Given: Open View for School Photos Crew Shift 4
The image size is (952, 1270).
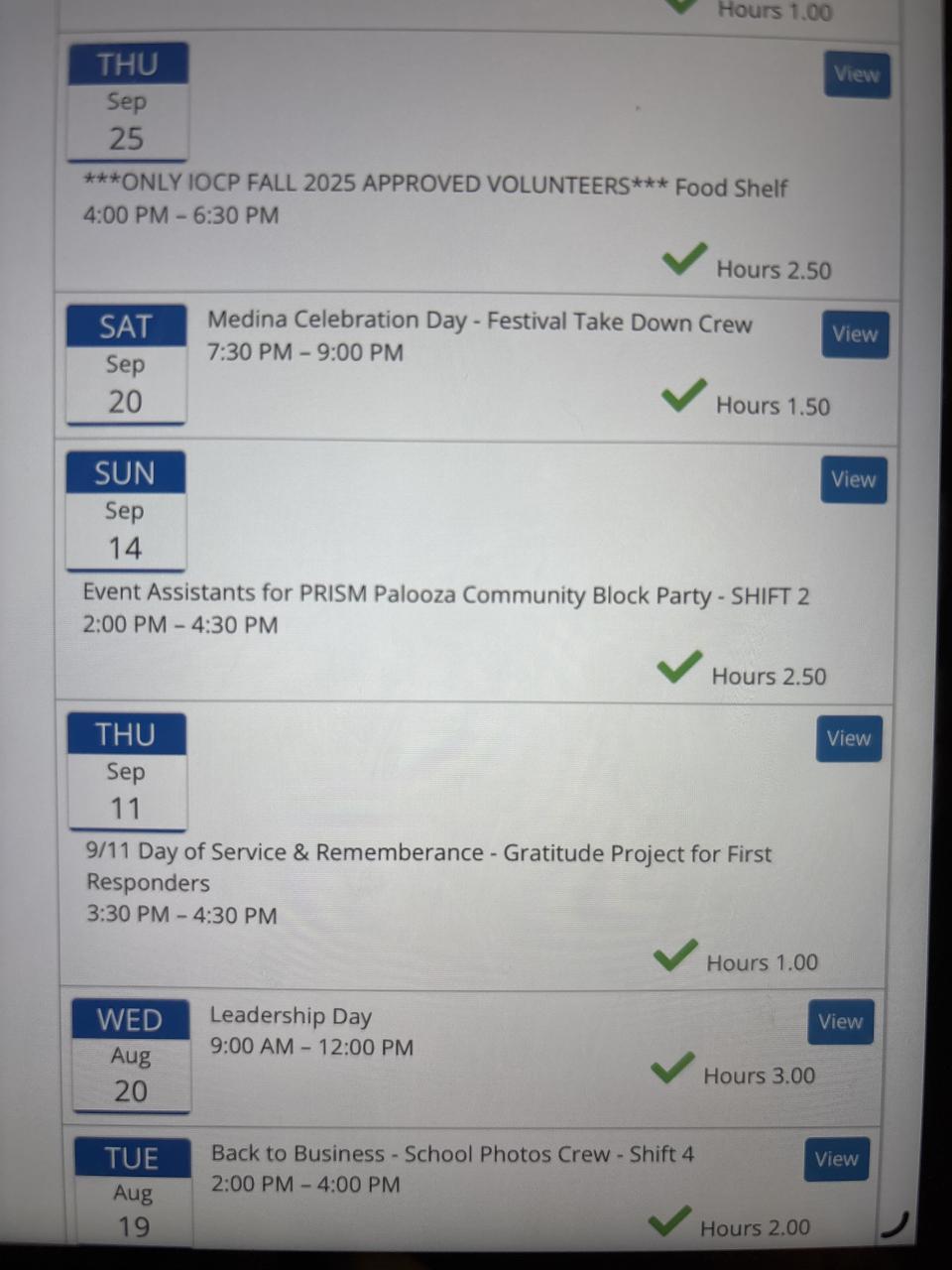Looking at the screenshot, I should 836,1159.
